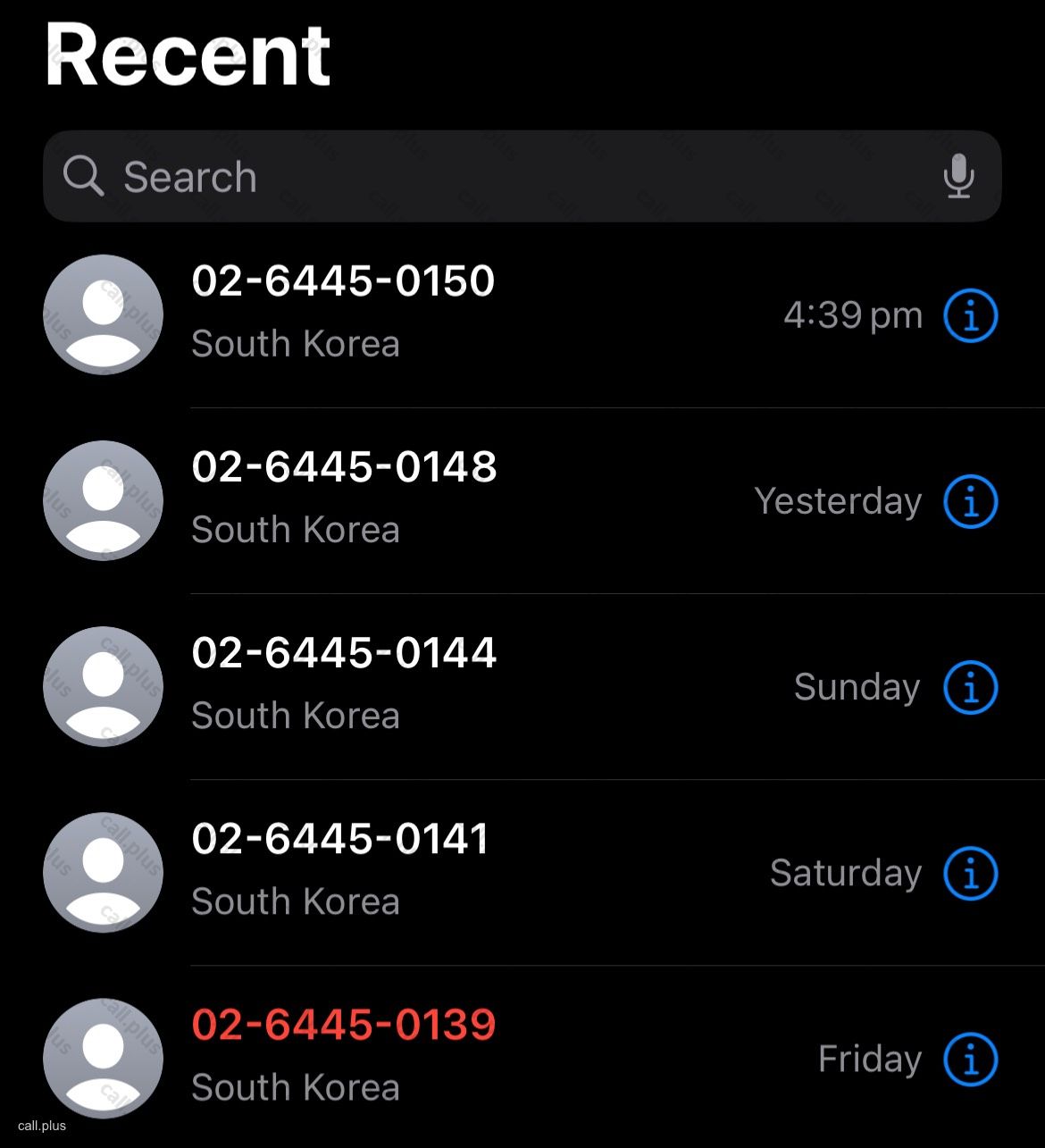
Task: Show details for 02-6445-0144
Action: coord(971,687)
